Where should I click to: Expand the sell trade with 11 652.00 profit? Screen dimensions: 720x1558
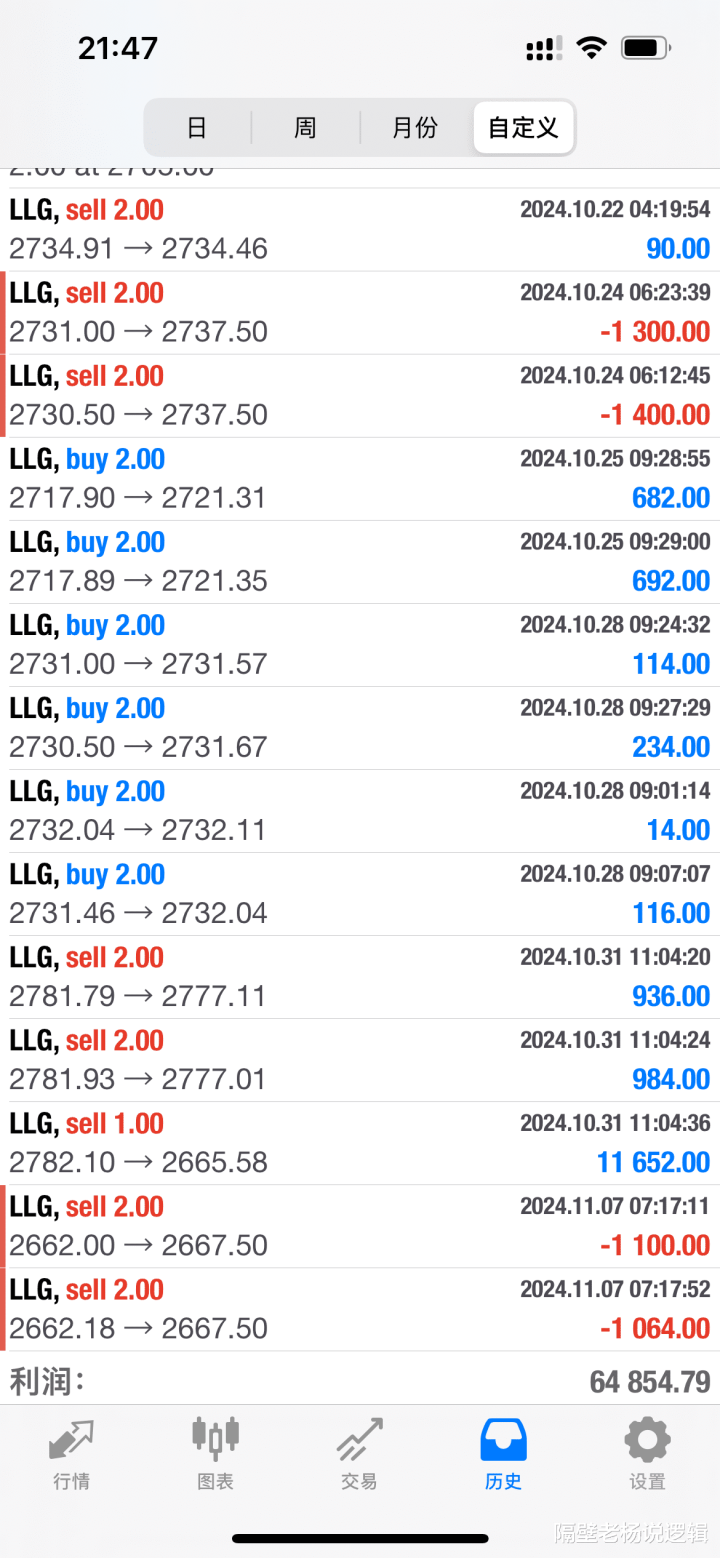tap(360, 1143)
